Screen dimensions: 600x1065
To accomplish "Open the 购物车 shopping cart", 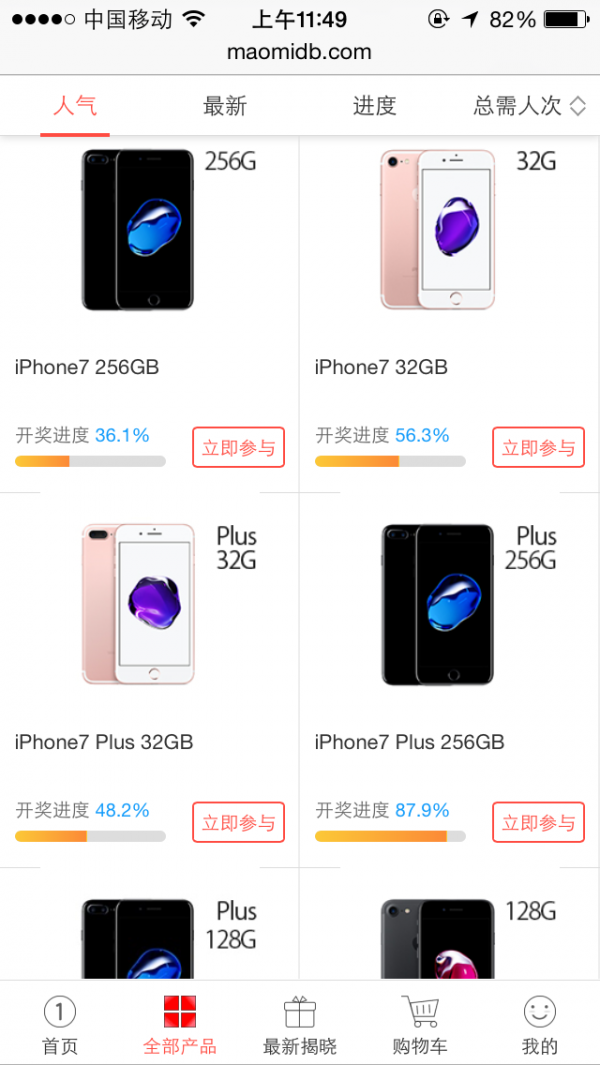I will tap(420, 1025).
